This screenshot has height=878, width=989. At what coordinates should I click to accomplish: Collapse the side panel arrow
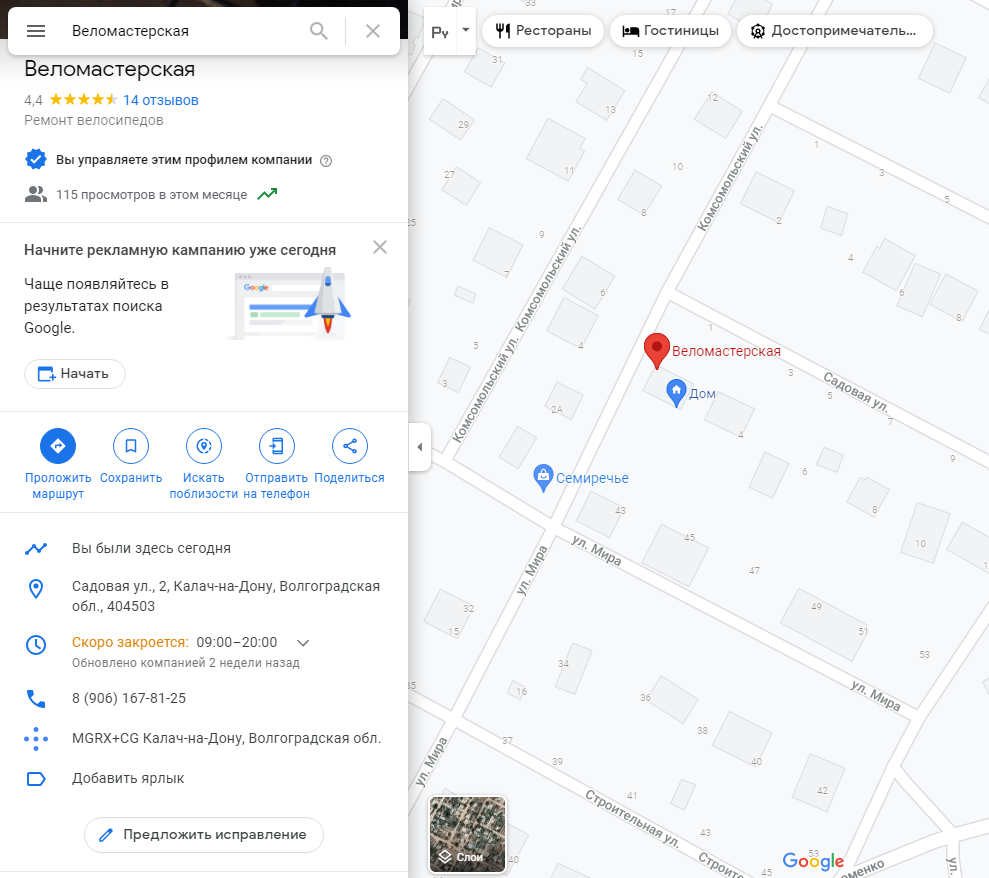tap(419, 447)
